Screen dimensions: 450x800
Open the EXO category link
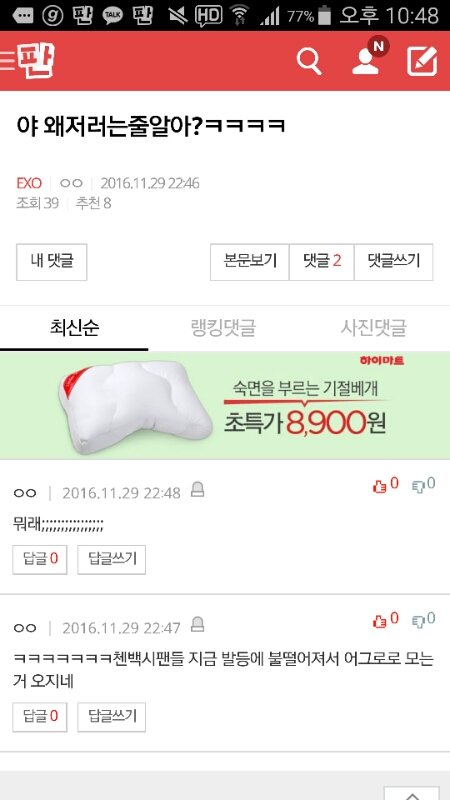29,183
